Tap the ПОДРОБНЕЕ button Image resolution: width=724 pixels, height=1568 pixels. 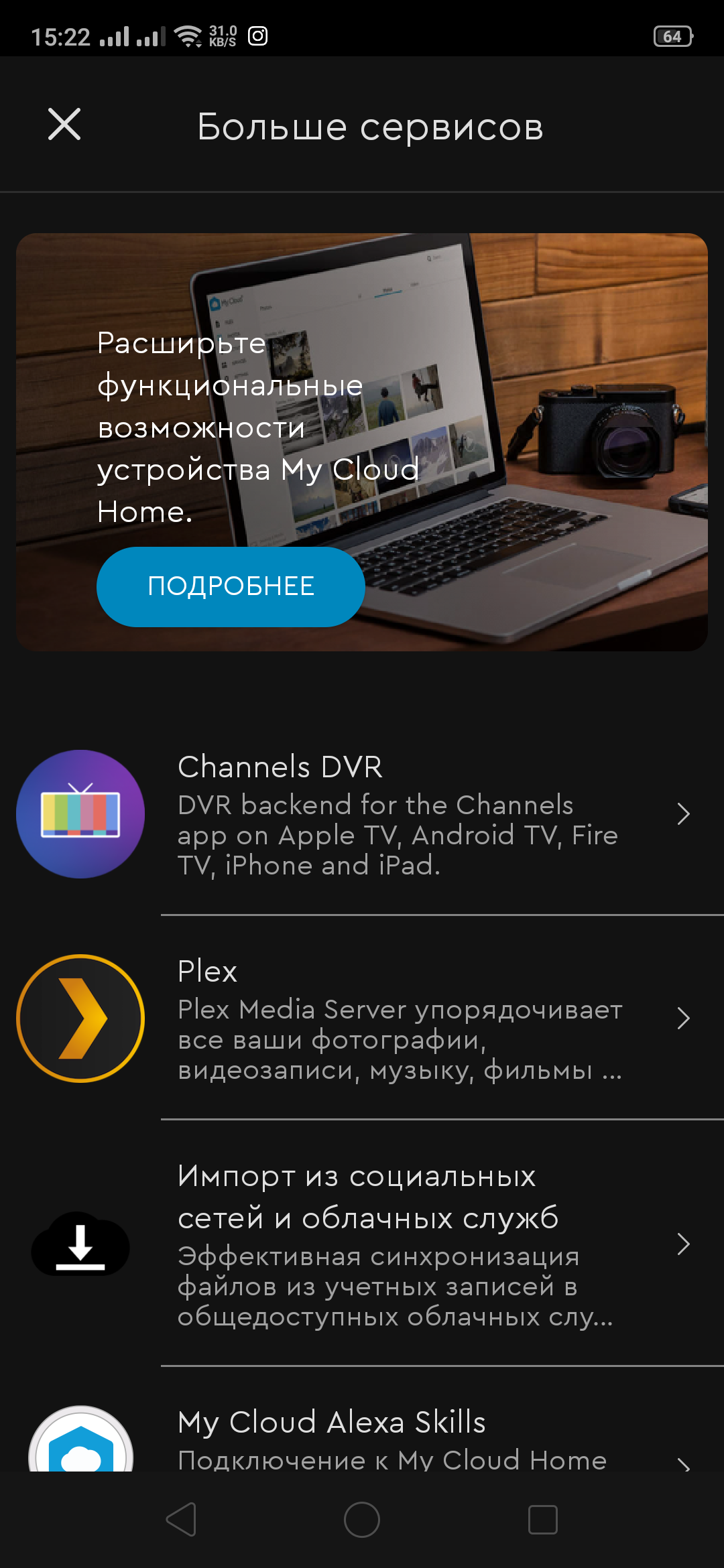coord(231,587)
